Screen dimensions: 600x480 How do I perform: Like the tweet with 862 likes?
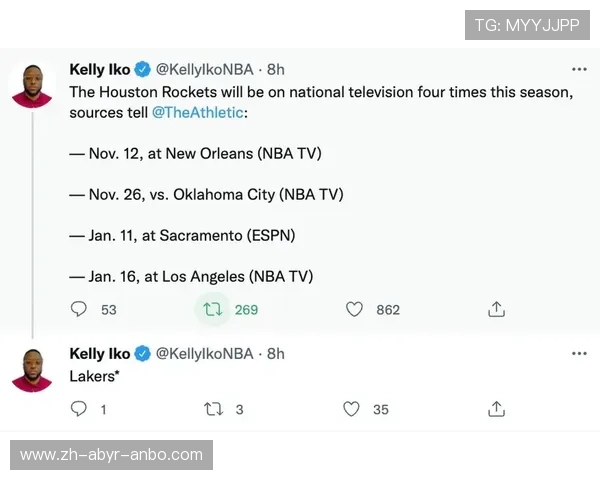pyautogui.click(x=354, y=310)
